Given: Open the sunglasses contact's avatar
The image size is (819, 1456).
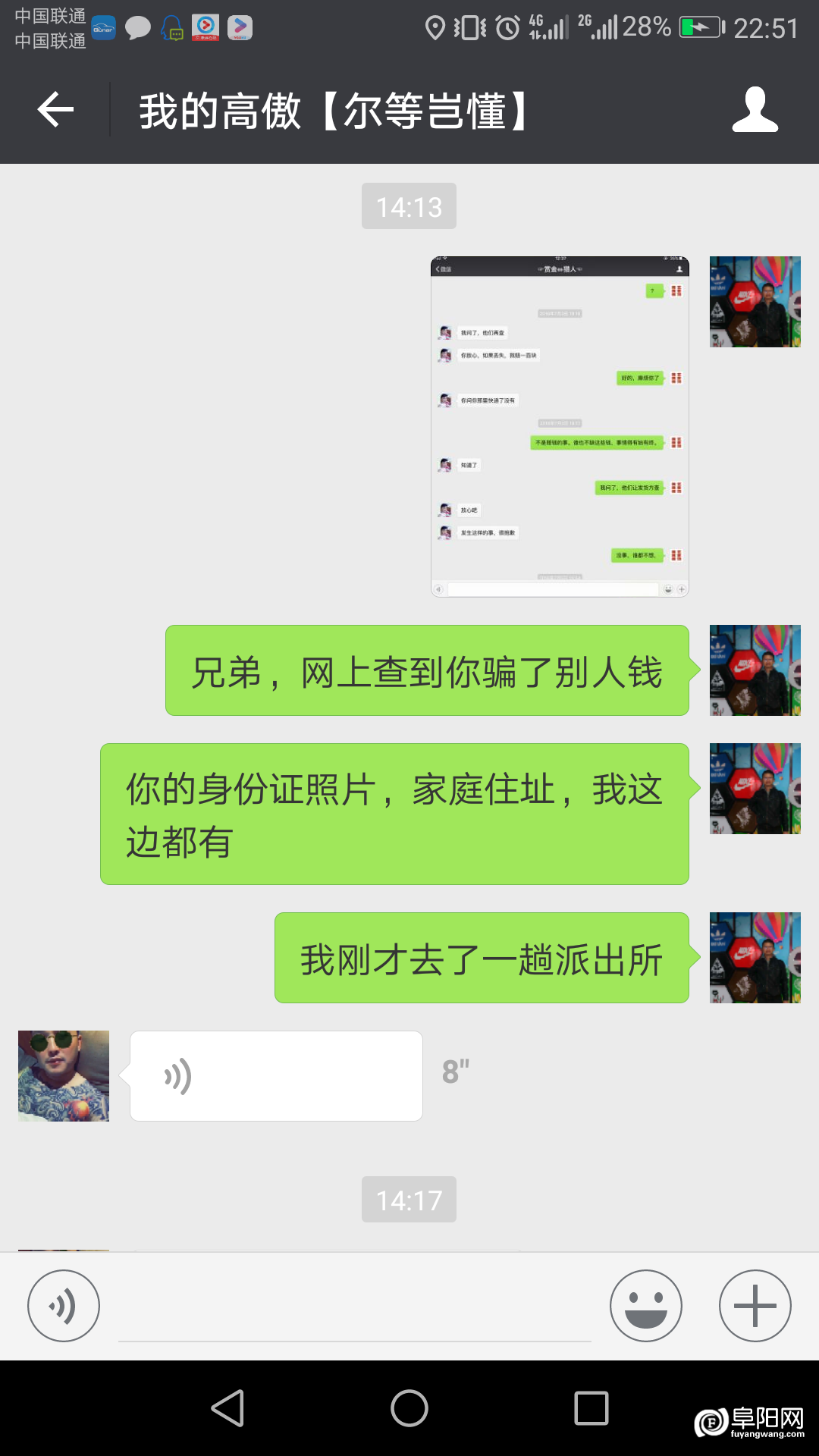Looking at the screenshot, I should pyautogui.click(x=64, y=1075).
